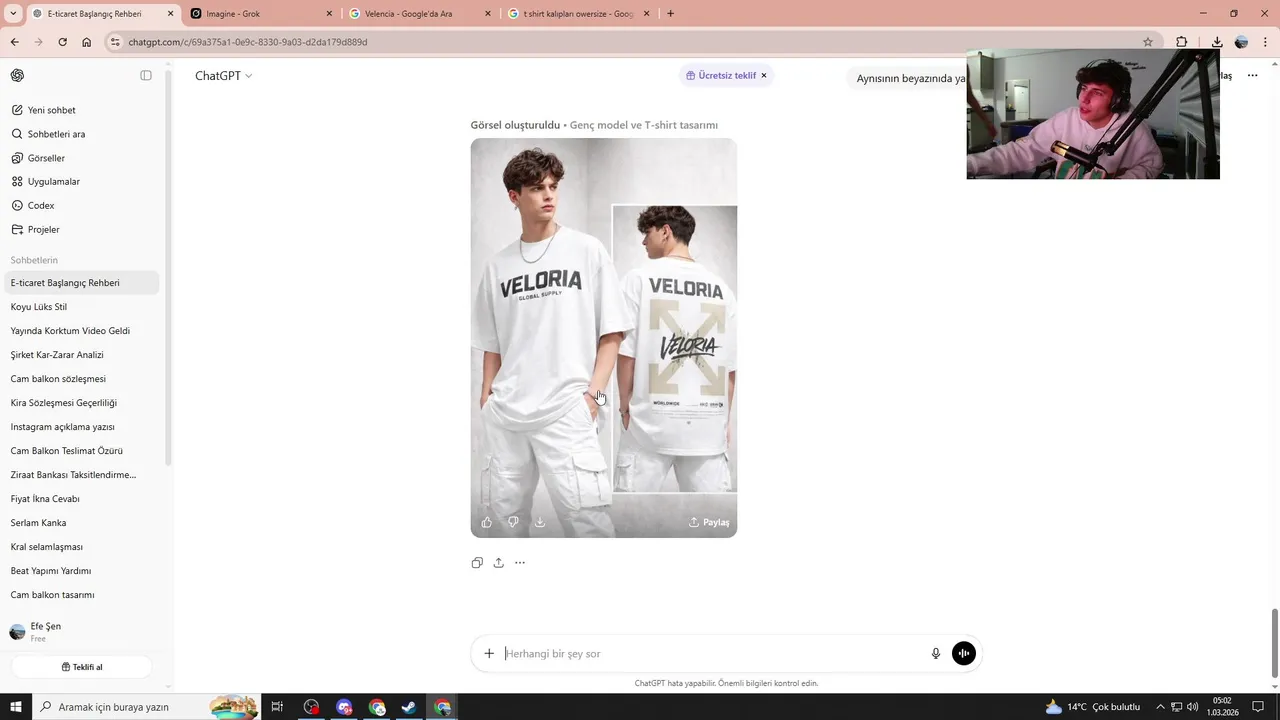Open Sohbetleri ara search
The image size is (1280, 720).
point(55,134)
